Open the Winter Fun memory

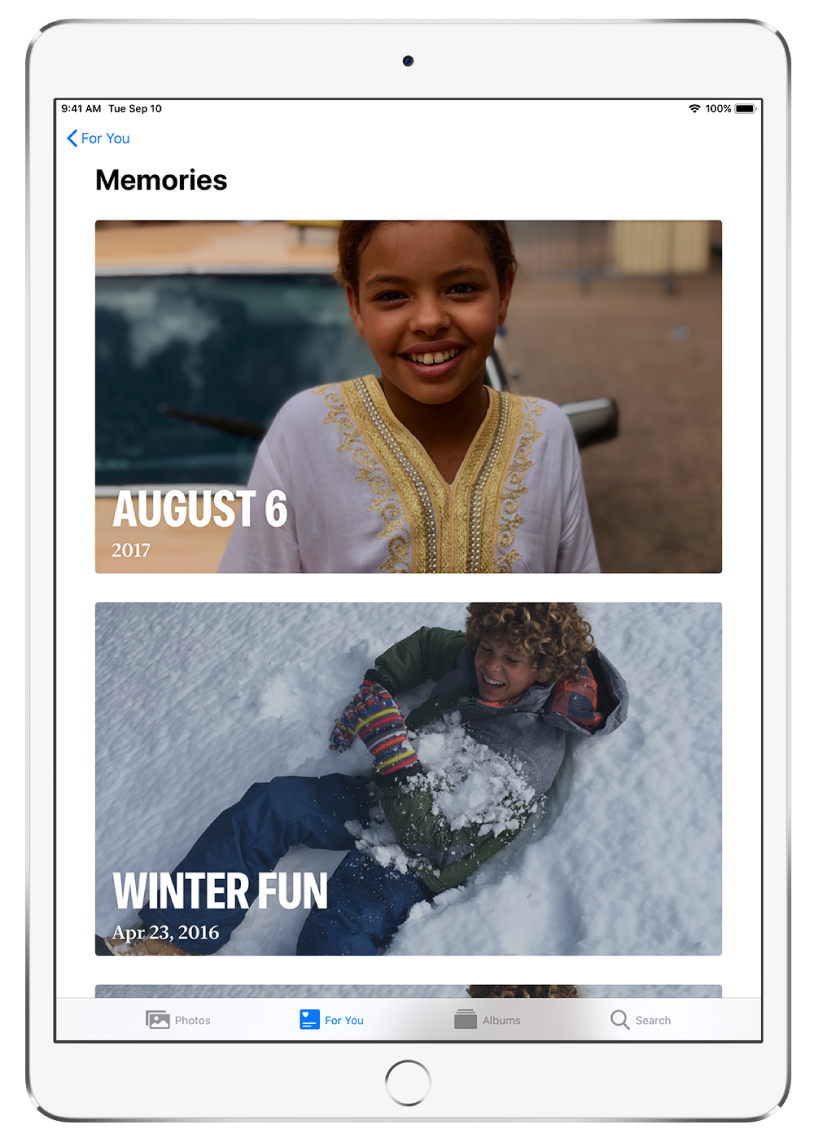[x=408, y=778]
